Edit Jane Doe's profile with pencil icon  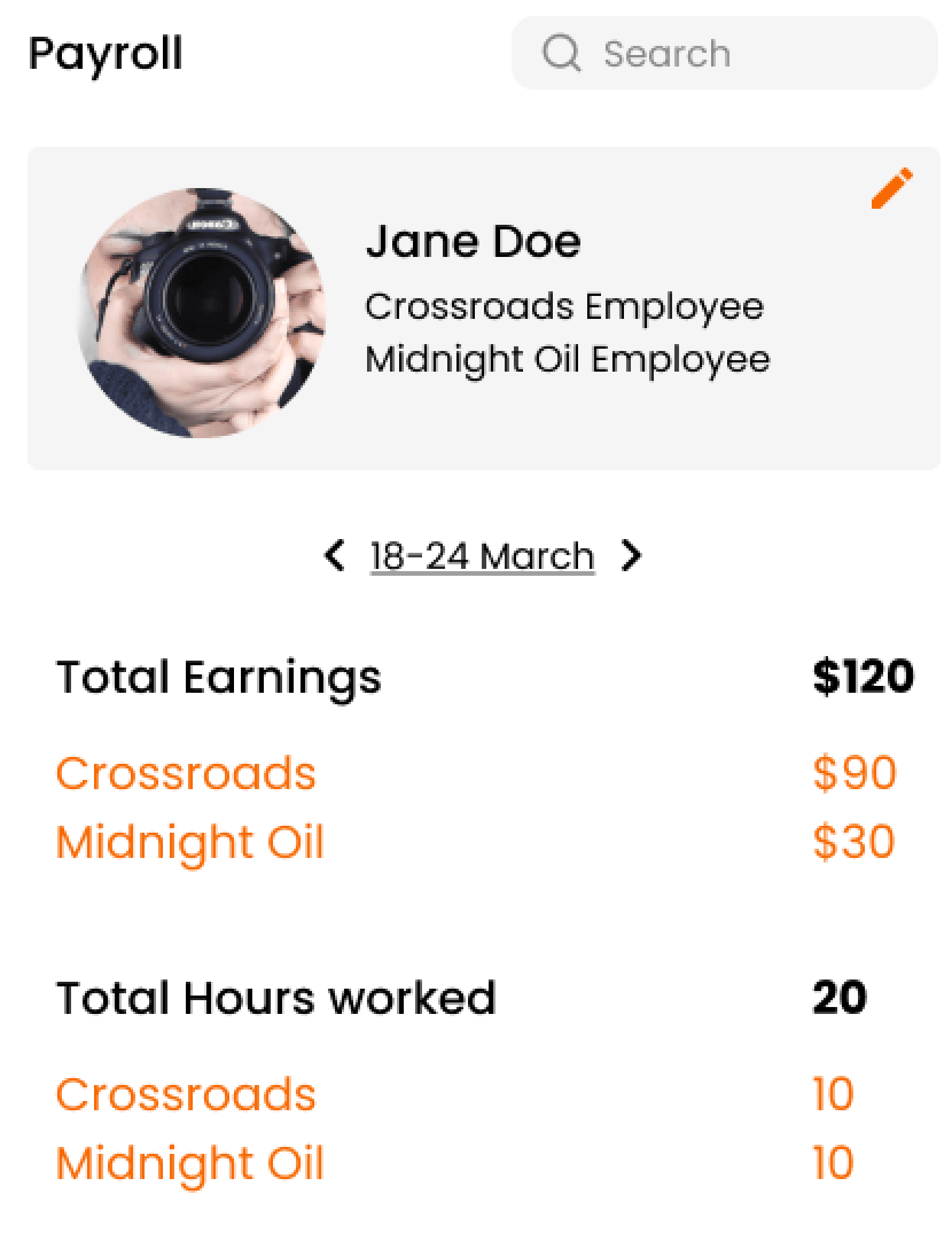(x=891, y=188)
